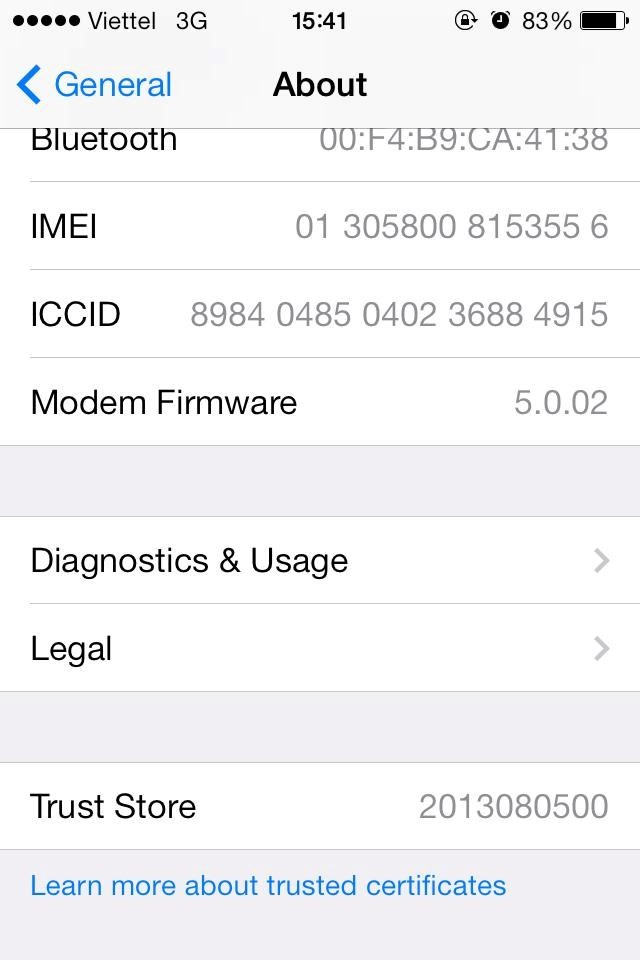Open Diagnostics & Usage
This screenshot has width=640, height=960.
(320, 561)
